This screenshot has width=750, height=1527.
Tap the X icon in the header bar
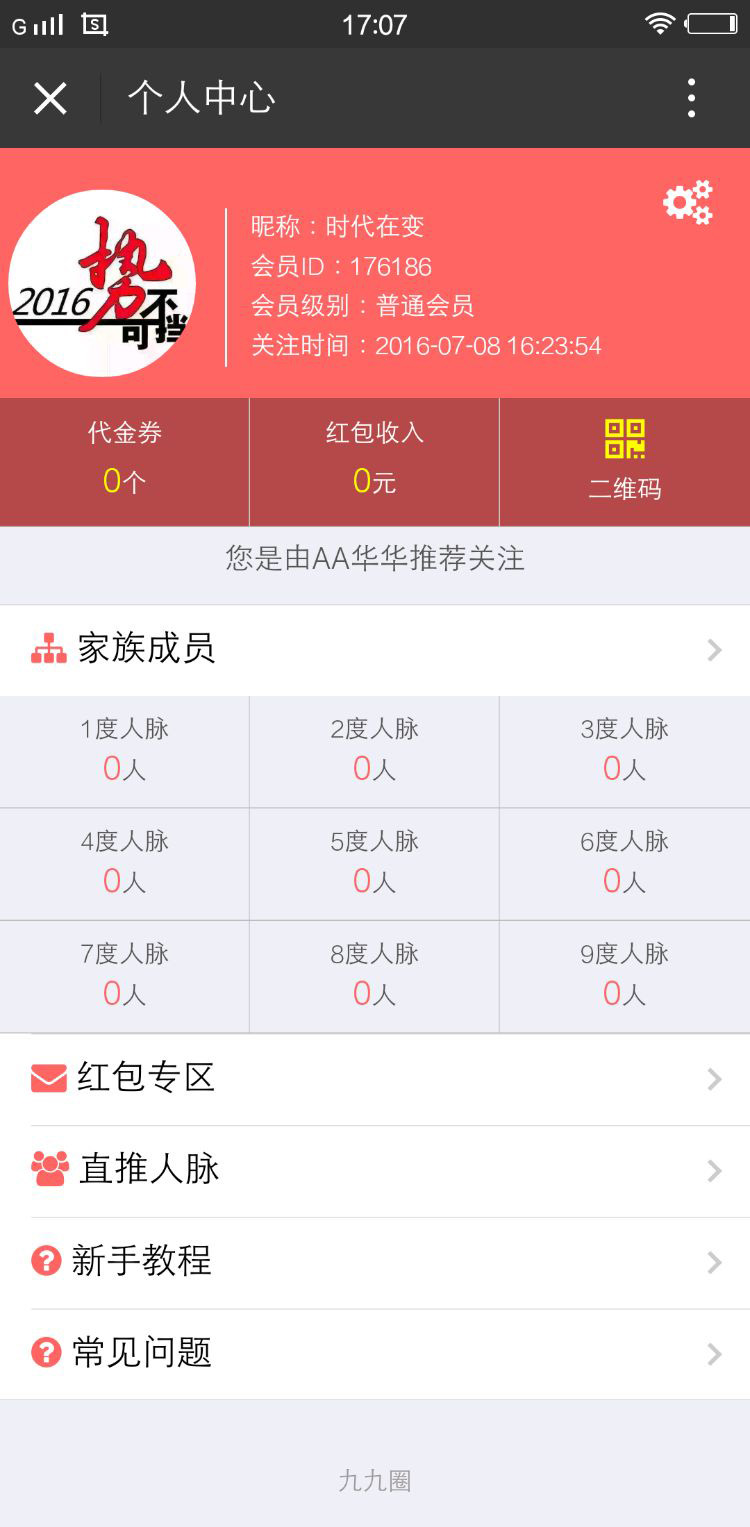click(x=50, y=97)
